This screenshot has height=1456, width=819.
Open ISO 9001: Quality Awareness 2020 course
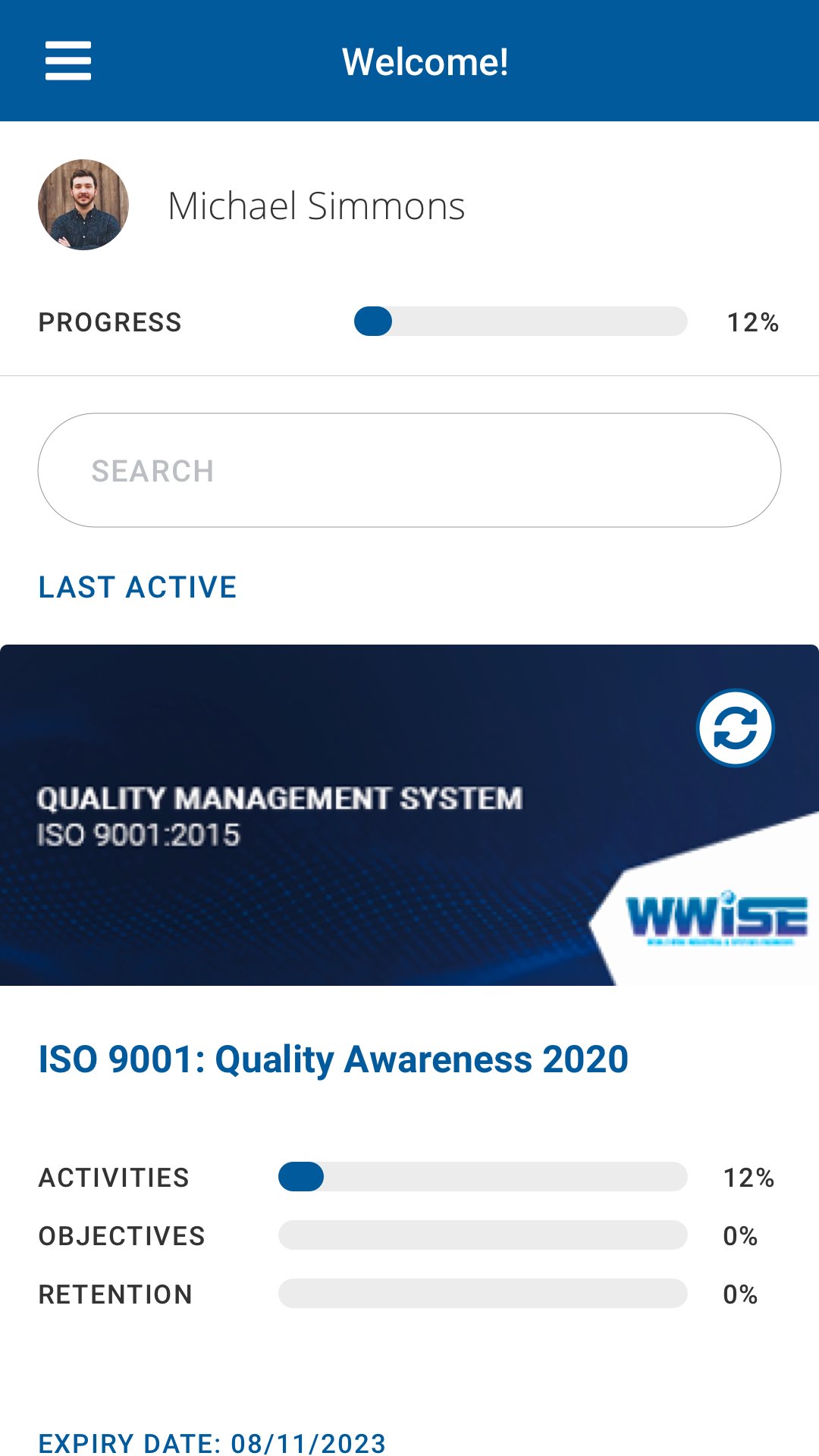click(334, 1059)
